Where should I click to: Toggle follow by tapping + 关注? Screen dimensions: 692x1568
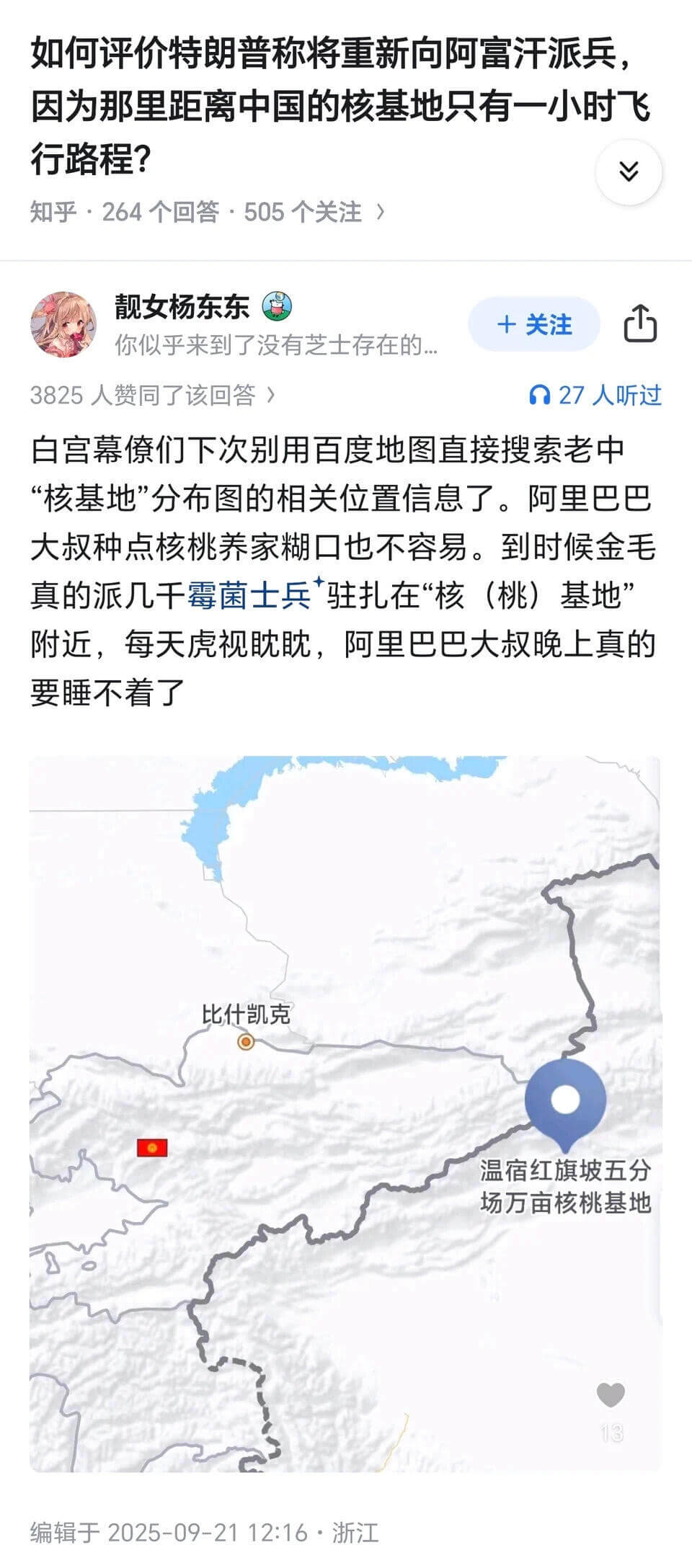[x=534, y=325]
